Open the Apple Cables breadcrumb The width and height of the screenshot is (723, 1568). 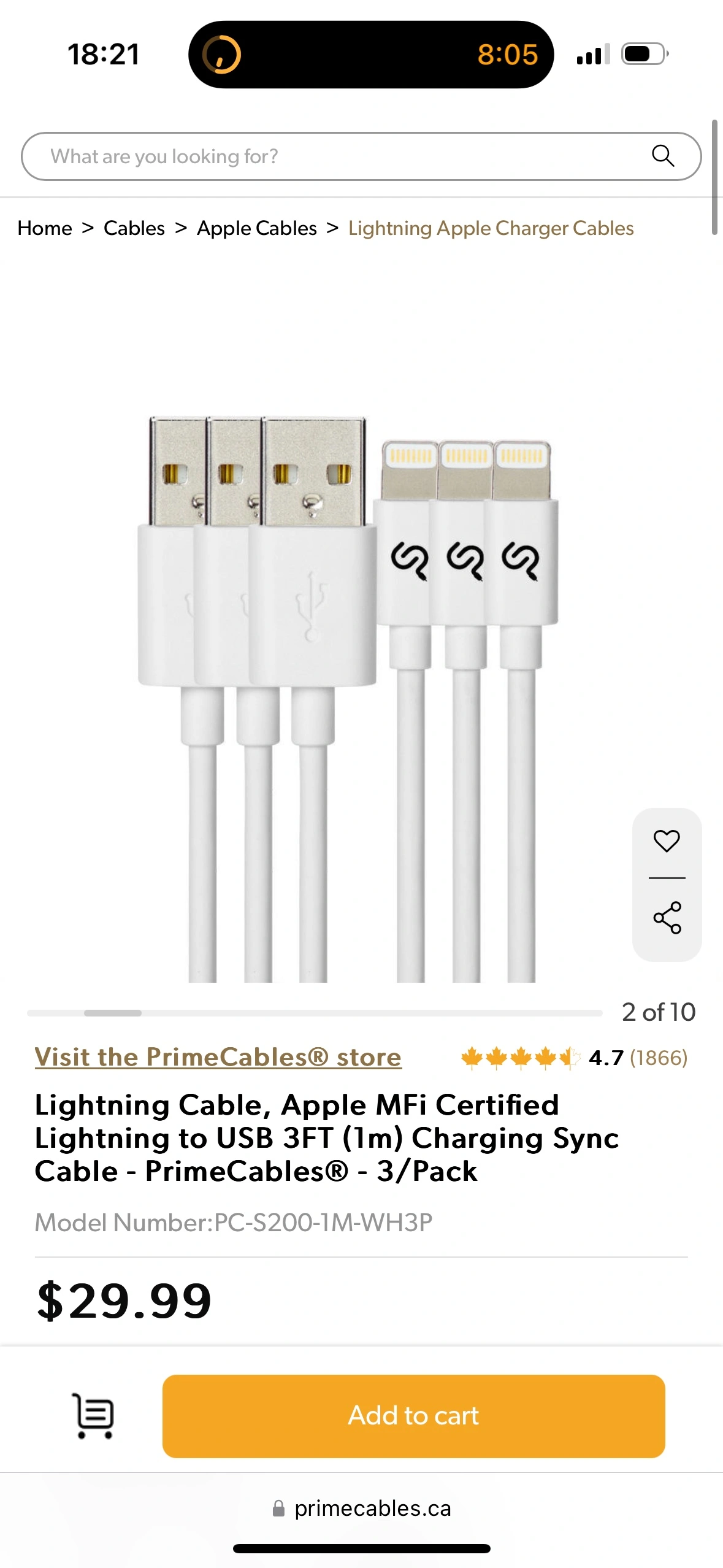(x=256, y=228)
